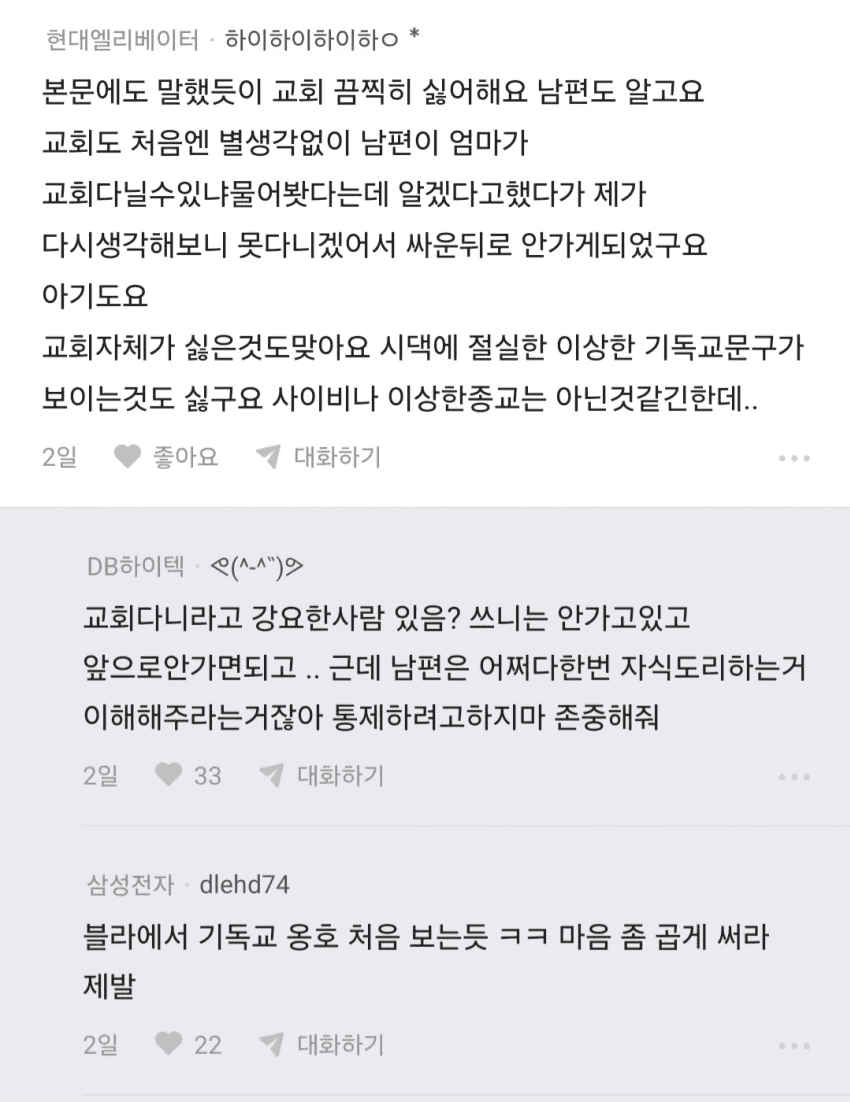Like the 현대엘리베이터 user's comment

166,457
